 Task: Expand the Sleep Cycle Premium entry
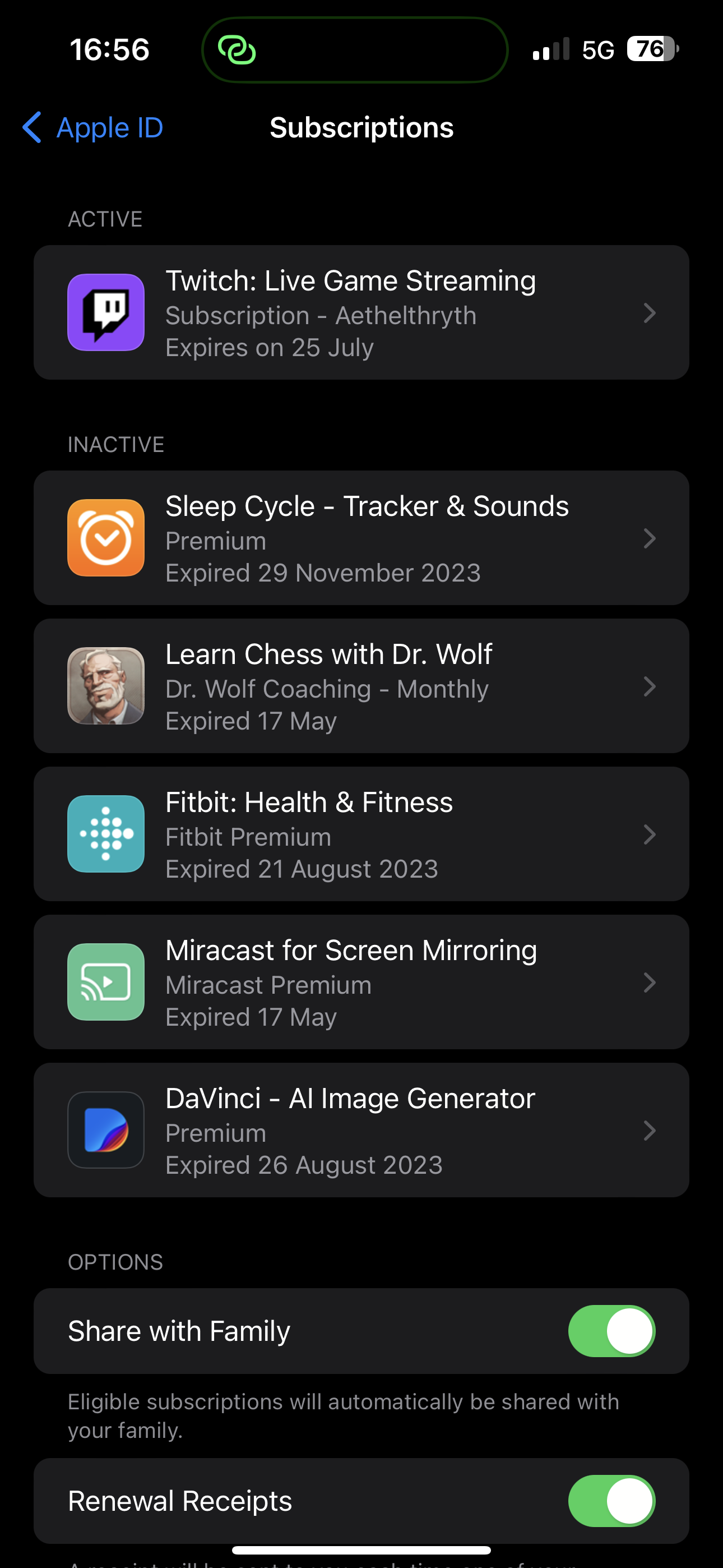(361, 538)
